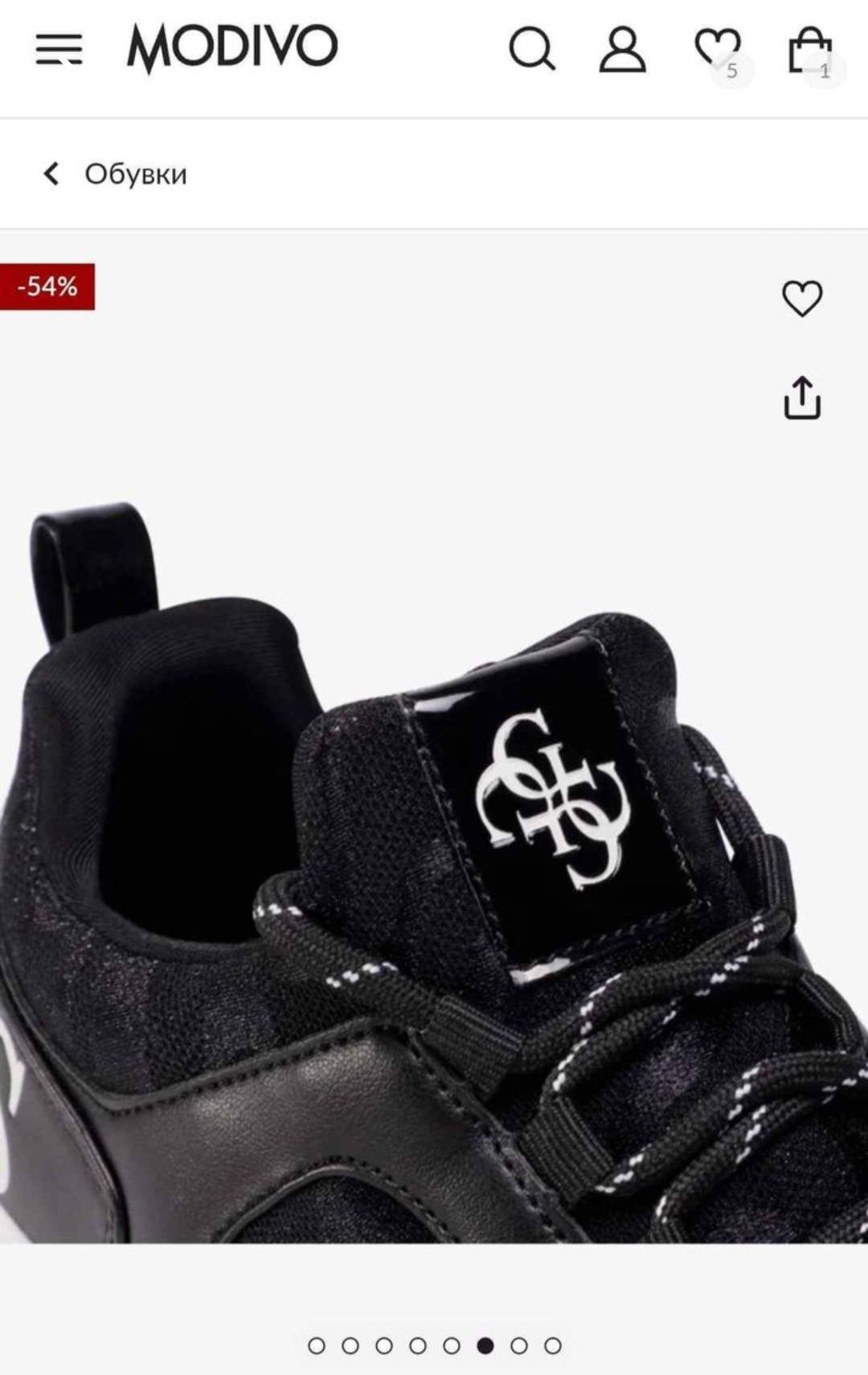Jump to the first image dot
The height and width of the screenshot is (1375, 868).
(317, 1345)
